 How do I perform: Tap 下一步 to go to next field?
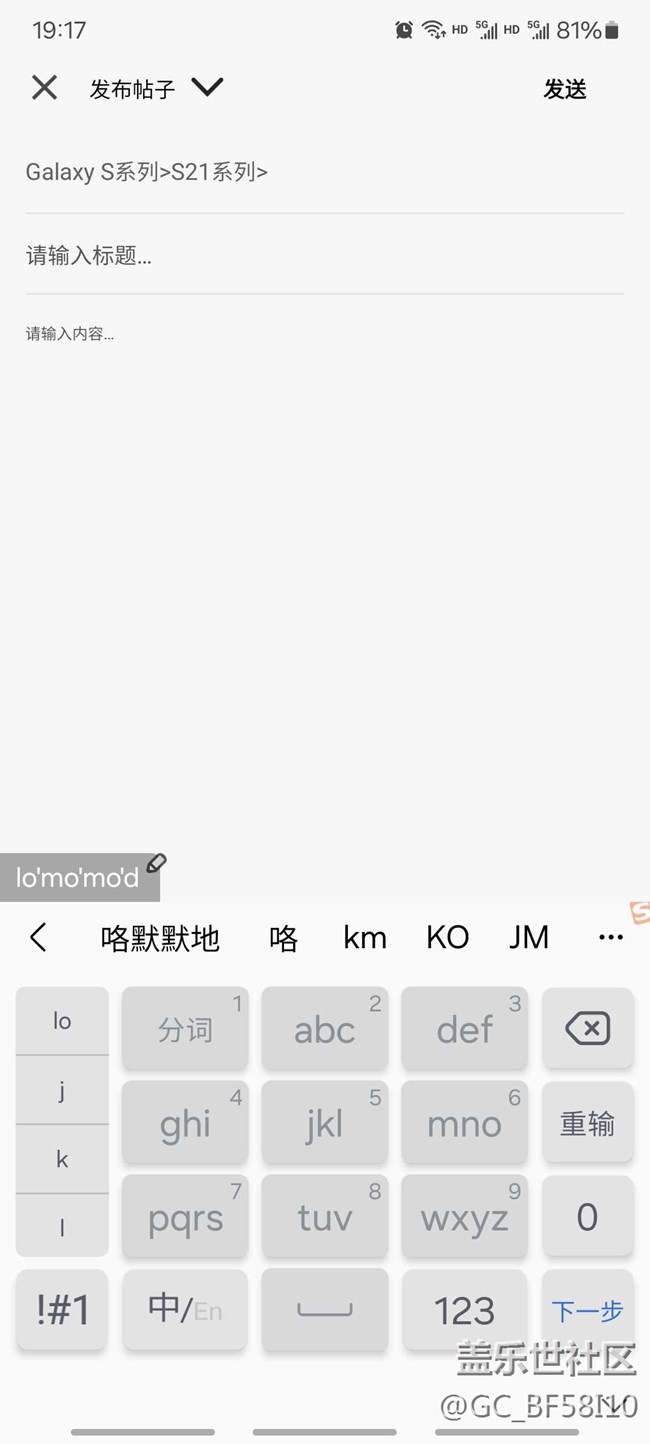587,1310
